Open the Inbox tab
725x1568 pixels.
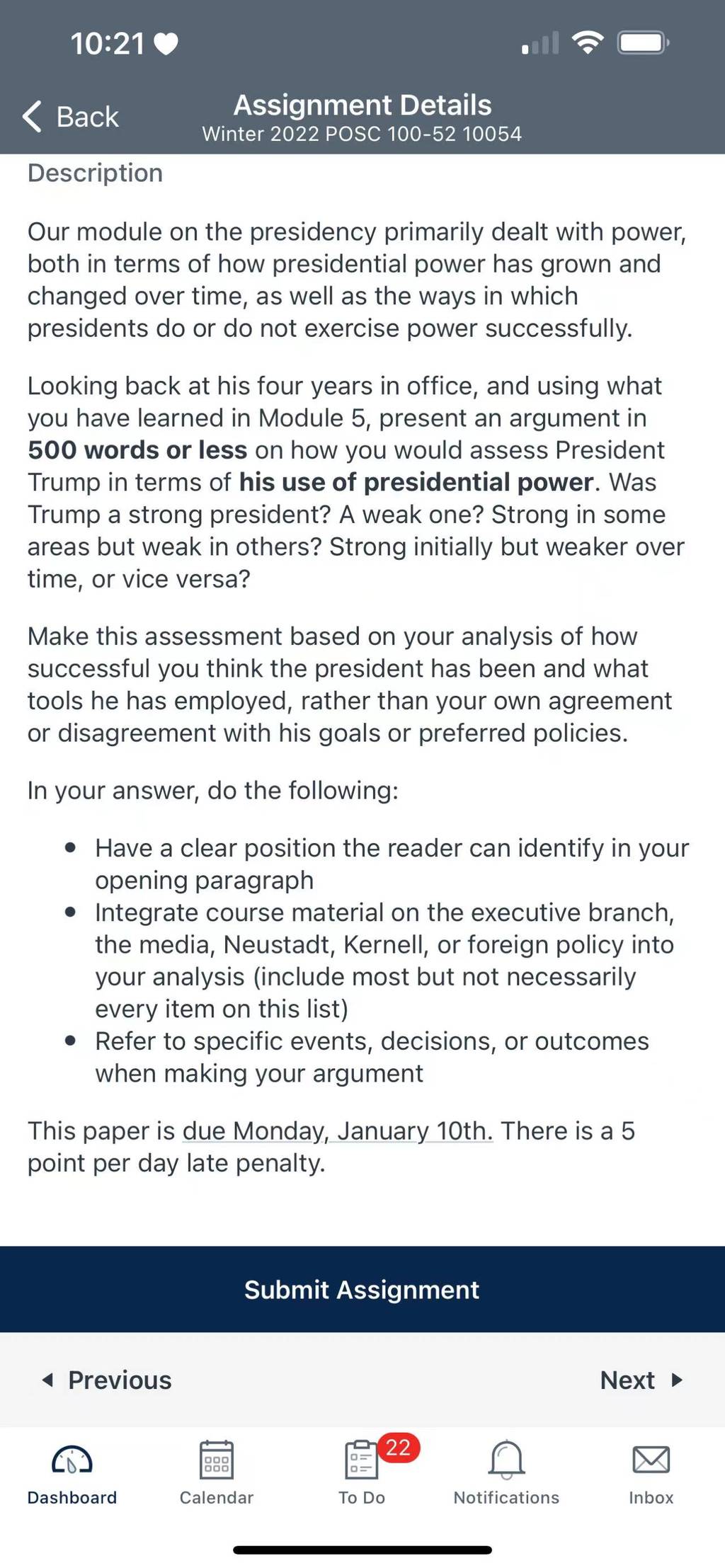click(651, 1472)
